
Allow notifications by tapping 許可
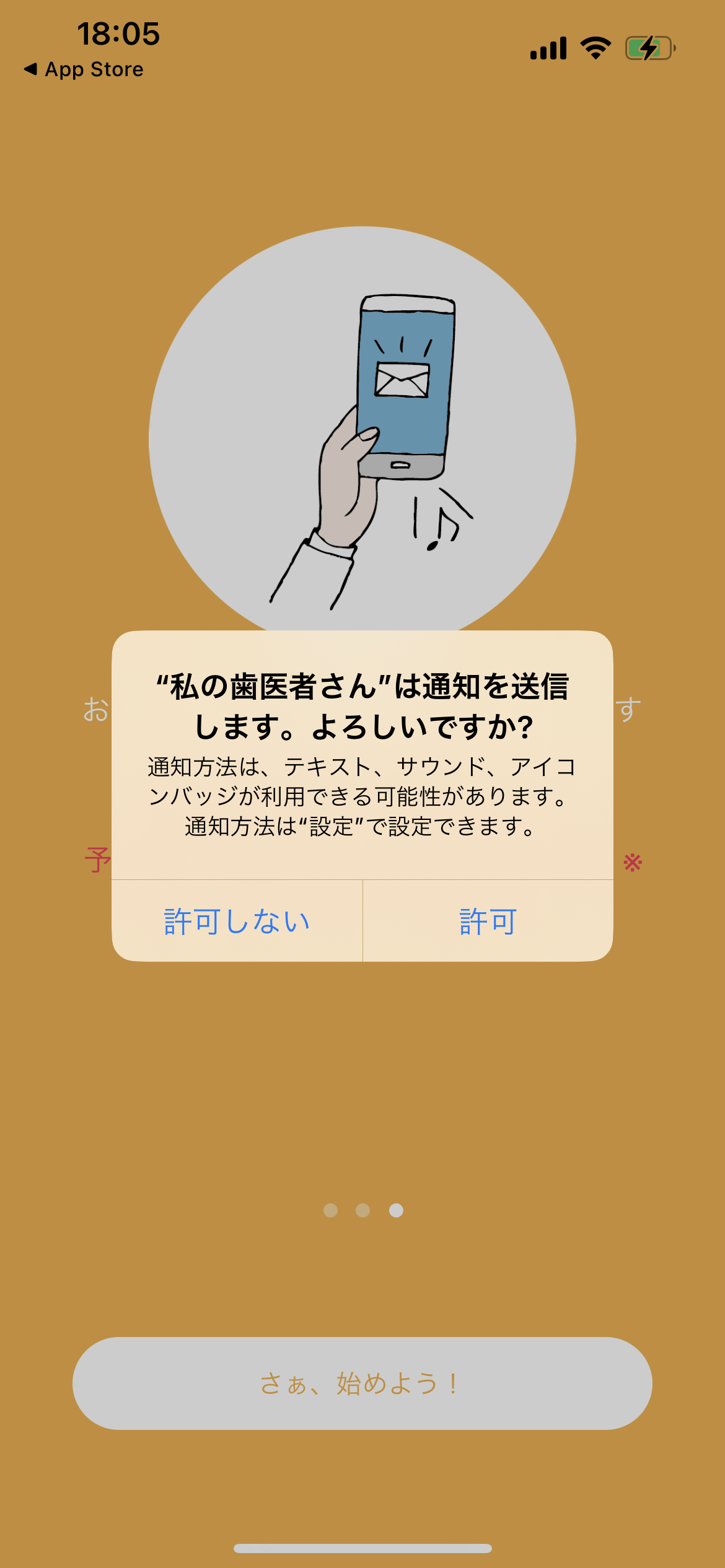[488, 921]
